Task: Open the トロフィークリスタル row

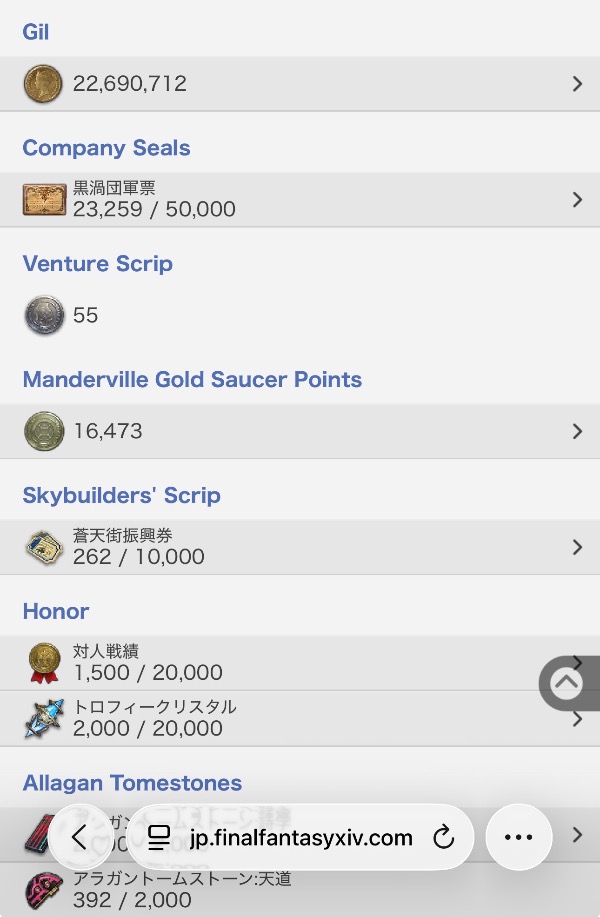Action: tap(280, 719)
